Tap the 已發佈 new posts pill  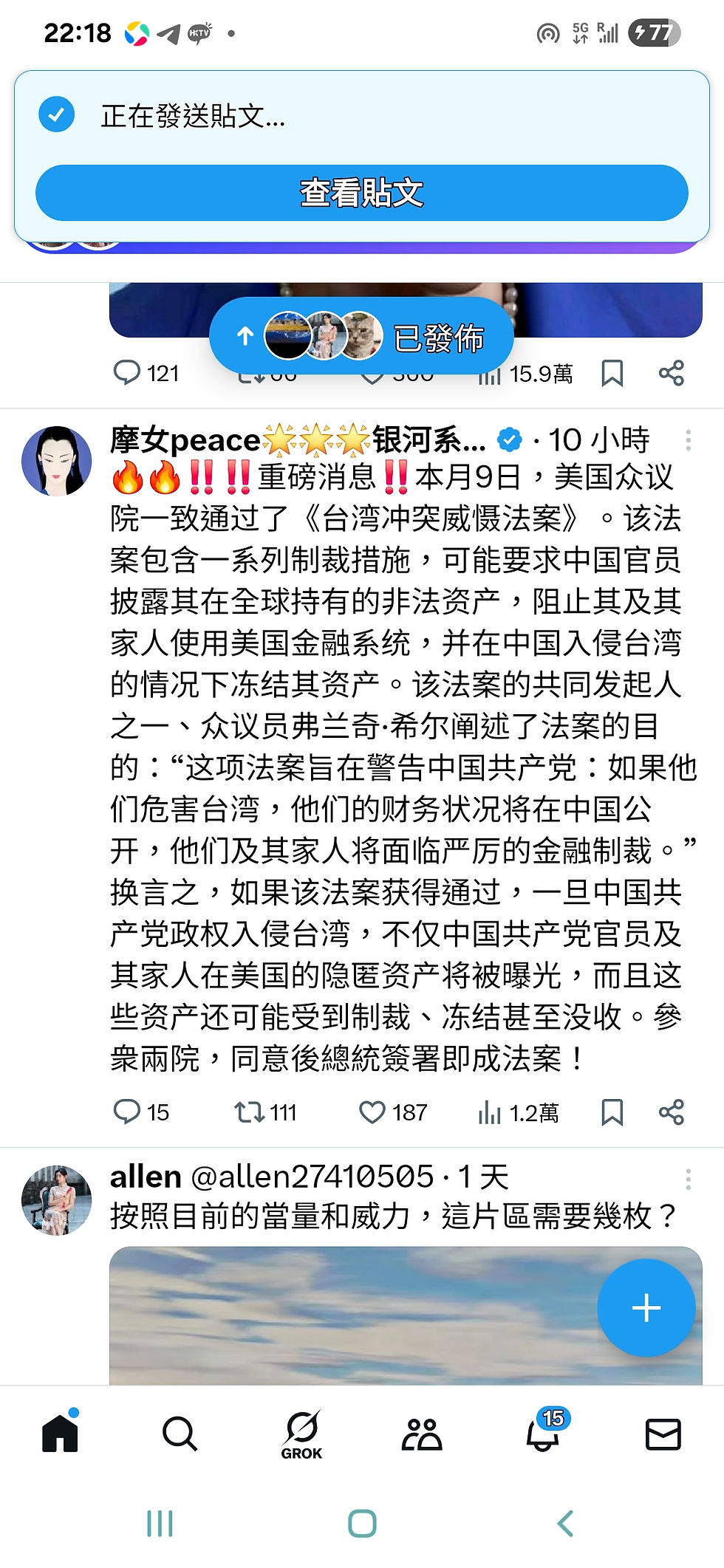(361, 338)
